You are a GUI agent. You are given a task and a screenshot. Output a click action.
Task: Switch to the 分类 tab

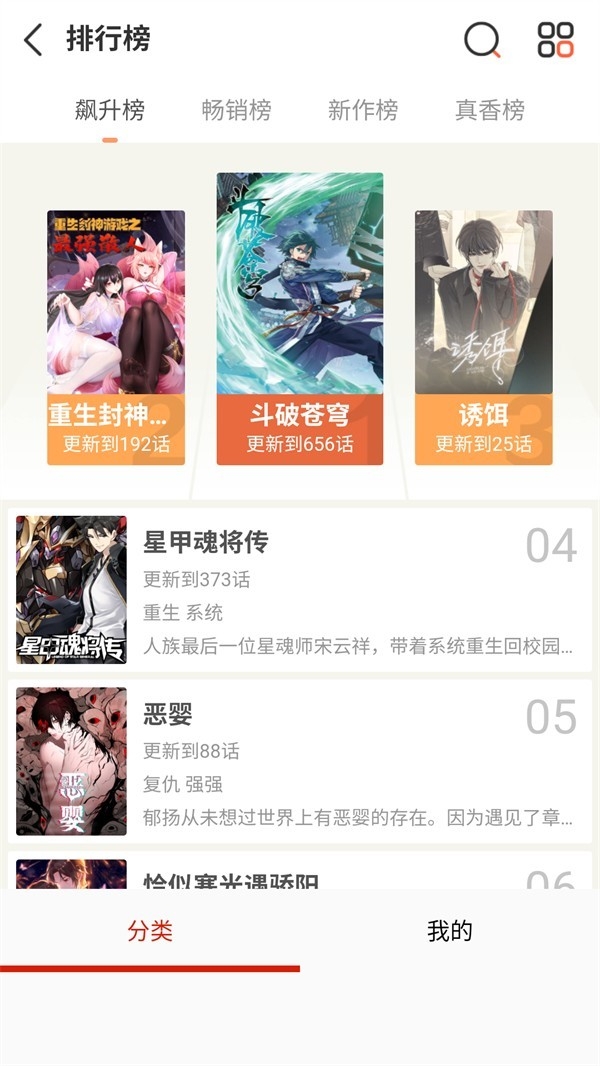coord(150,932)
